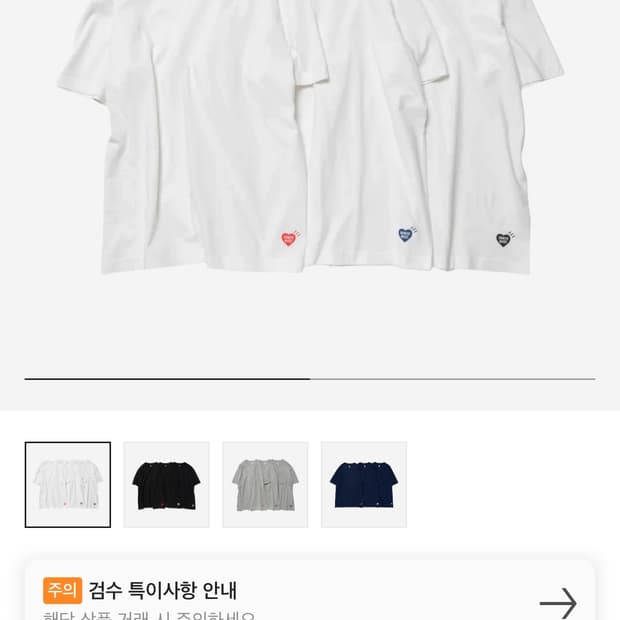Select the navy t-shirt thumbnail
Image resolution: width=620 pixels, height=620 pixels.
pos(364,485)
